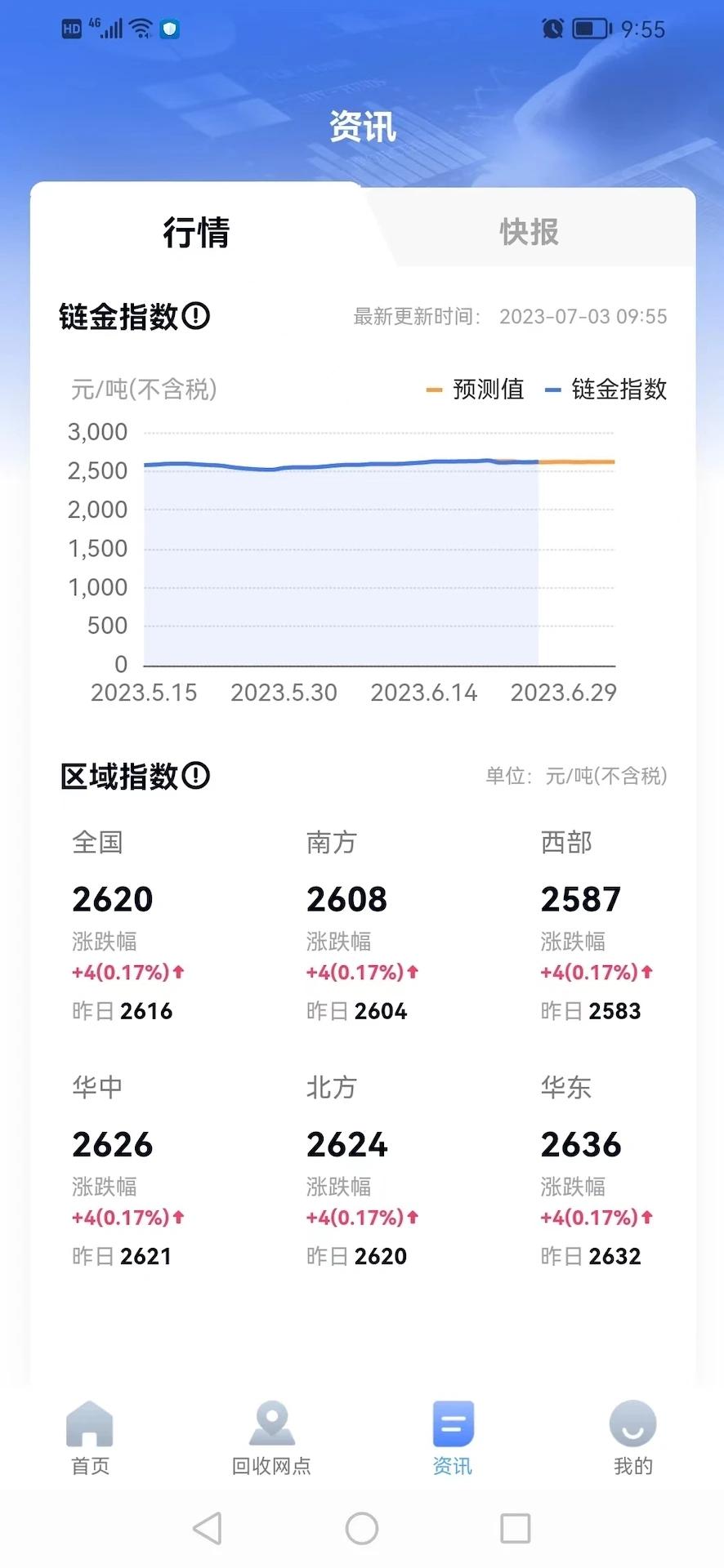Screen dimensions: 724x1568
Task: Open info icon next to 链金指数
Action: 196,315
